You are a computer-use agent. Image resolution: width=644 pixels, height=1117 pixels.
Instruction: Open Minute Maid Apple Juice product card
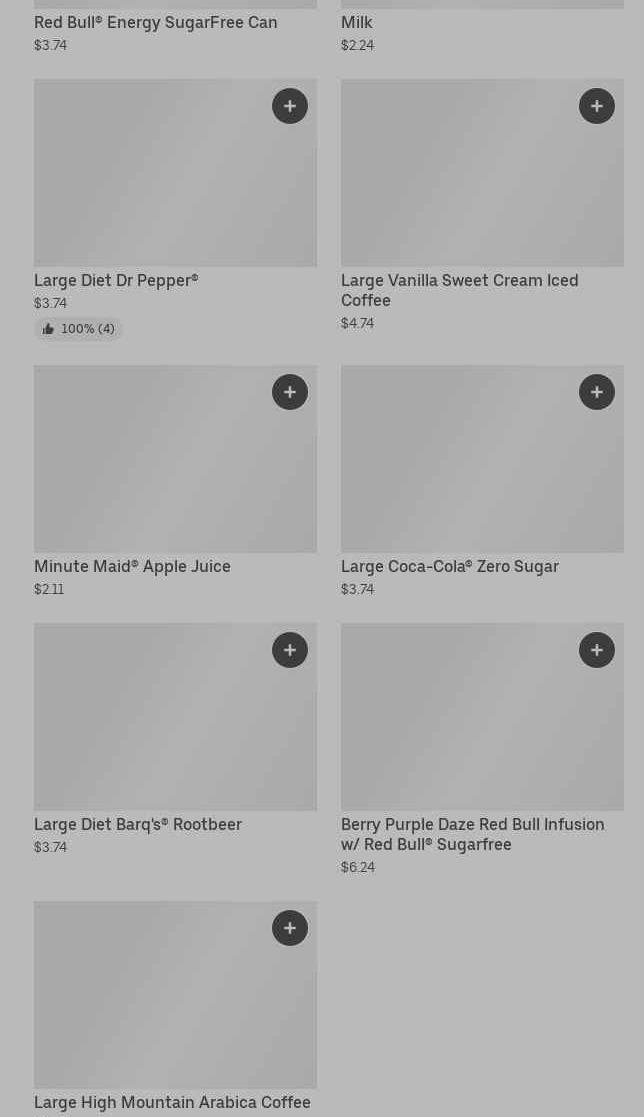175,482
